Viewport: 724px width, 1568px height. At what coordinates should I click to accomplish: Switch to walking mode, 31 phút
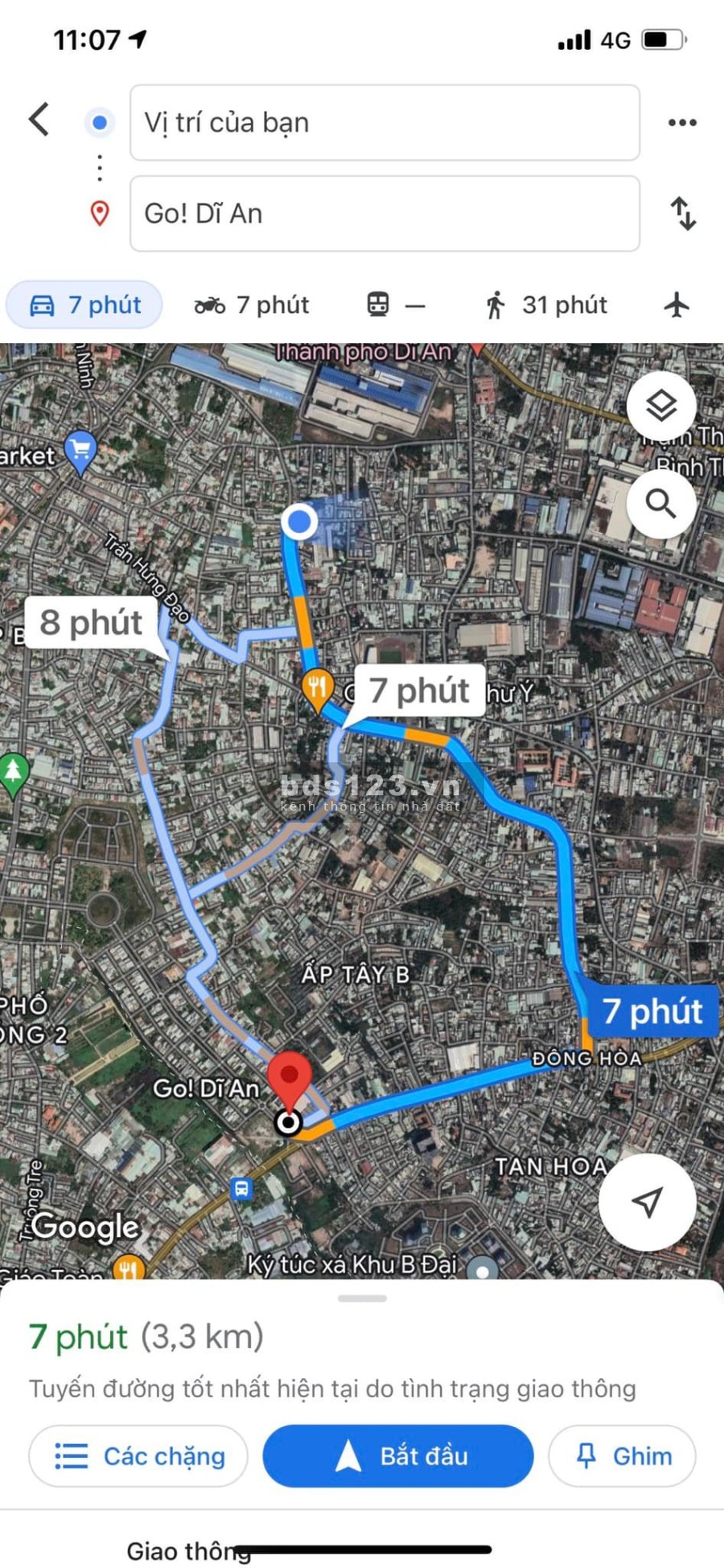(x=545, y=305)
